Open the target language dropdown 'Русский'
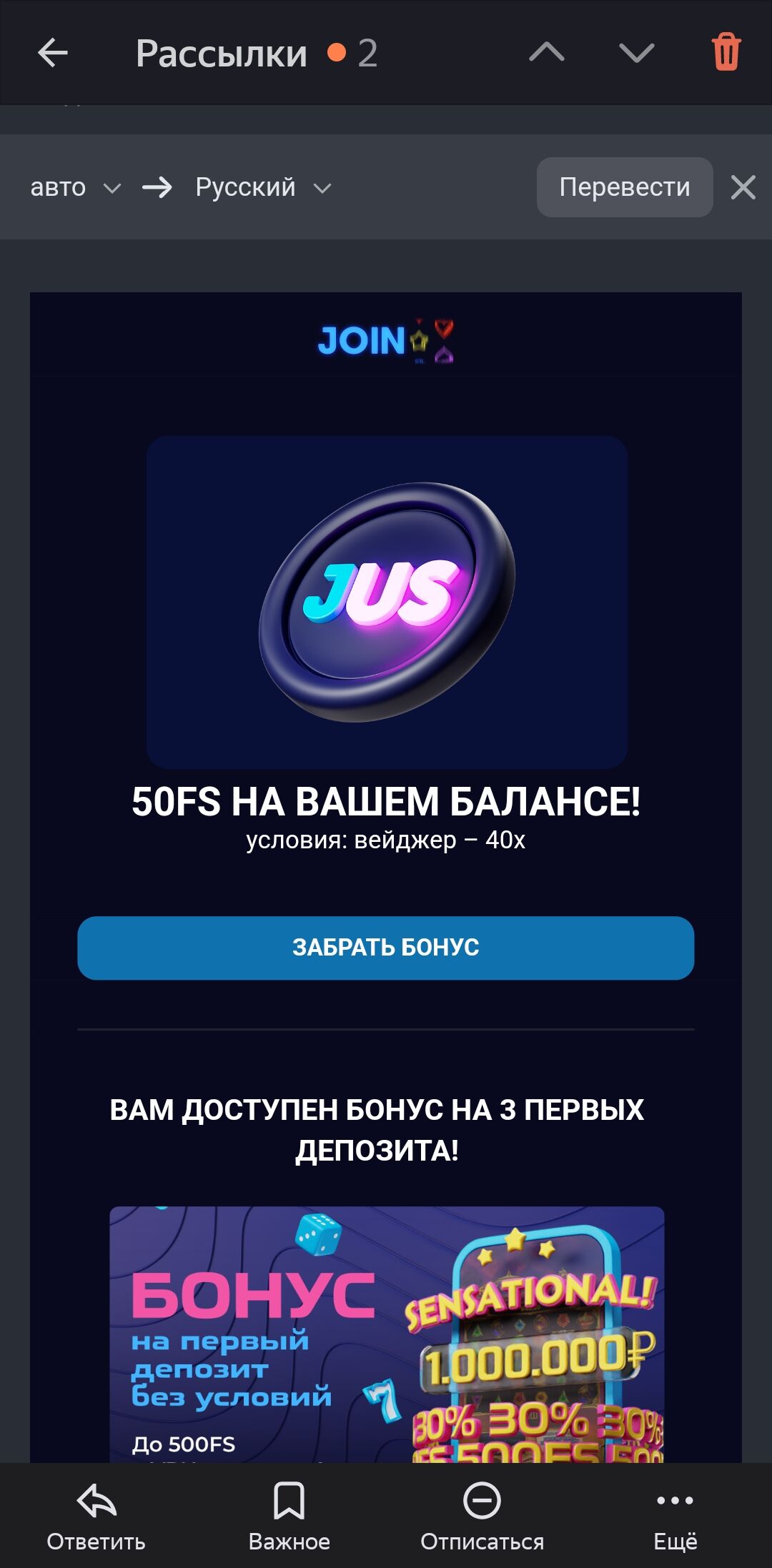This screenshot has width=772, height=1568. point(262,187)
